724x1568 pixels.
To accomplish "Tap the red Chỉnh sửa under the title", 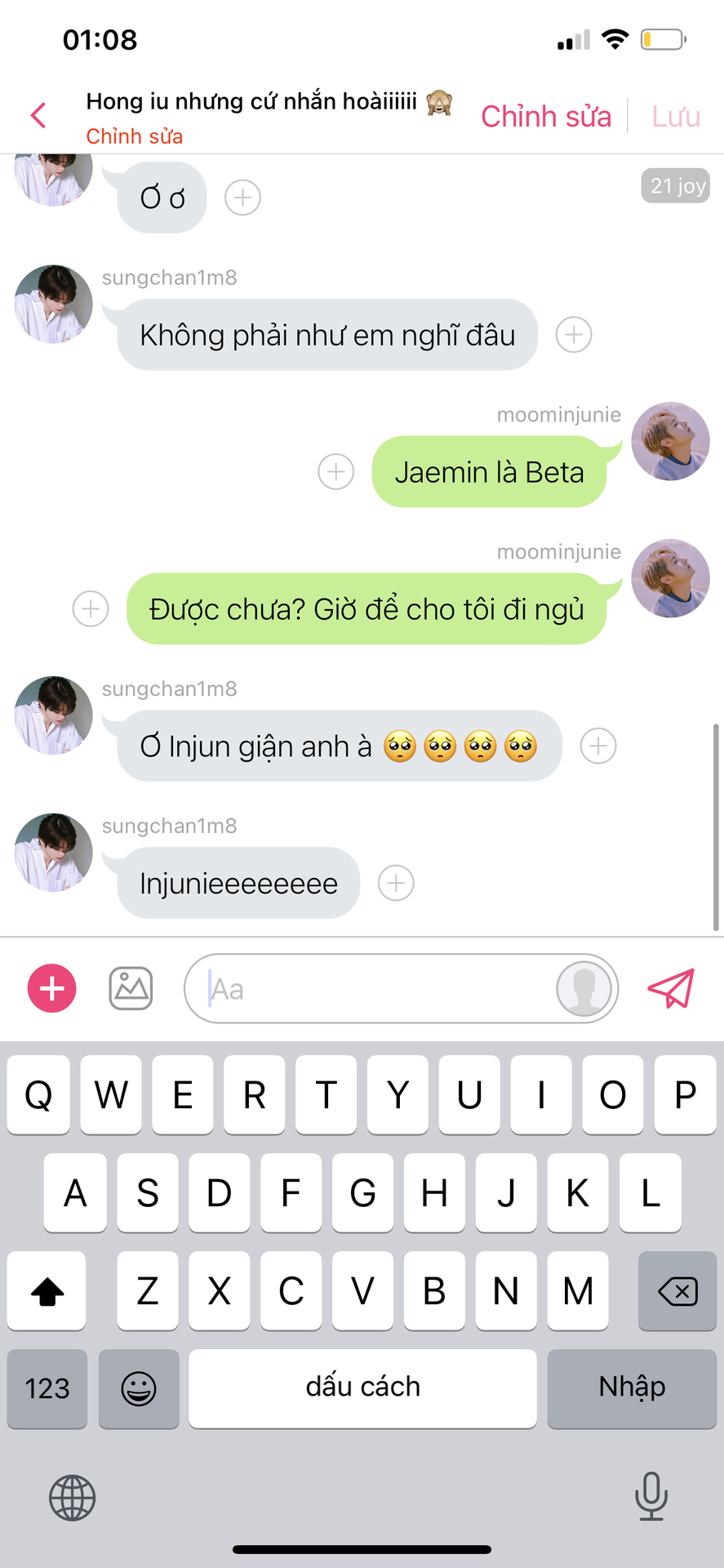I will (135, 136).
